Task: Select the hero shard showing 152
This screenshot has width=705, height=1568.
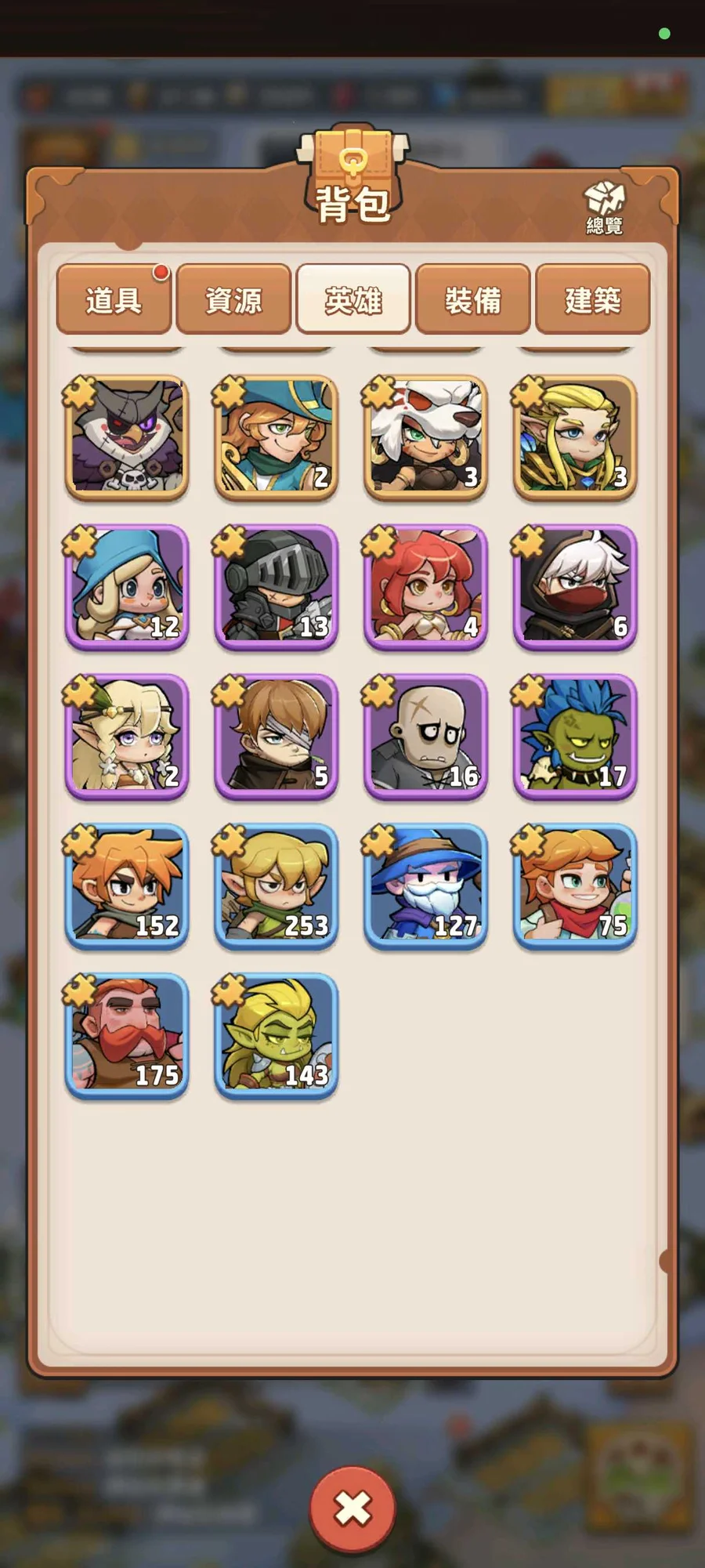Action: (127, 885)
